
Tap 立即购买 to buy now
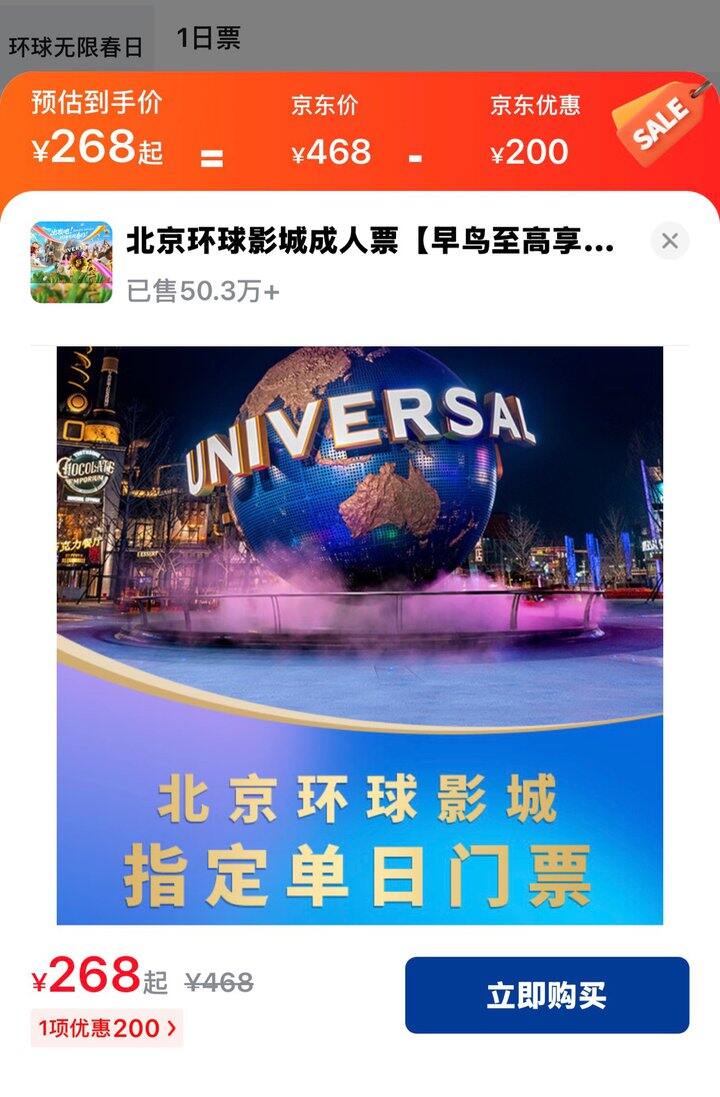pyautogui.click(x=546, y=995)
